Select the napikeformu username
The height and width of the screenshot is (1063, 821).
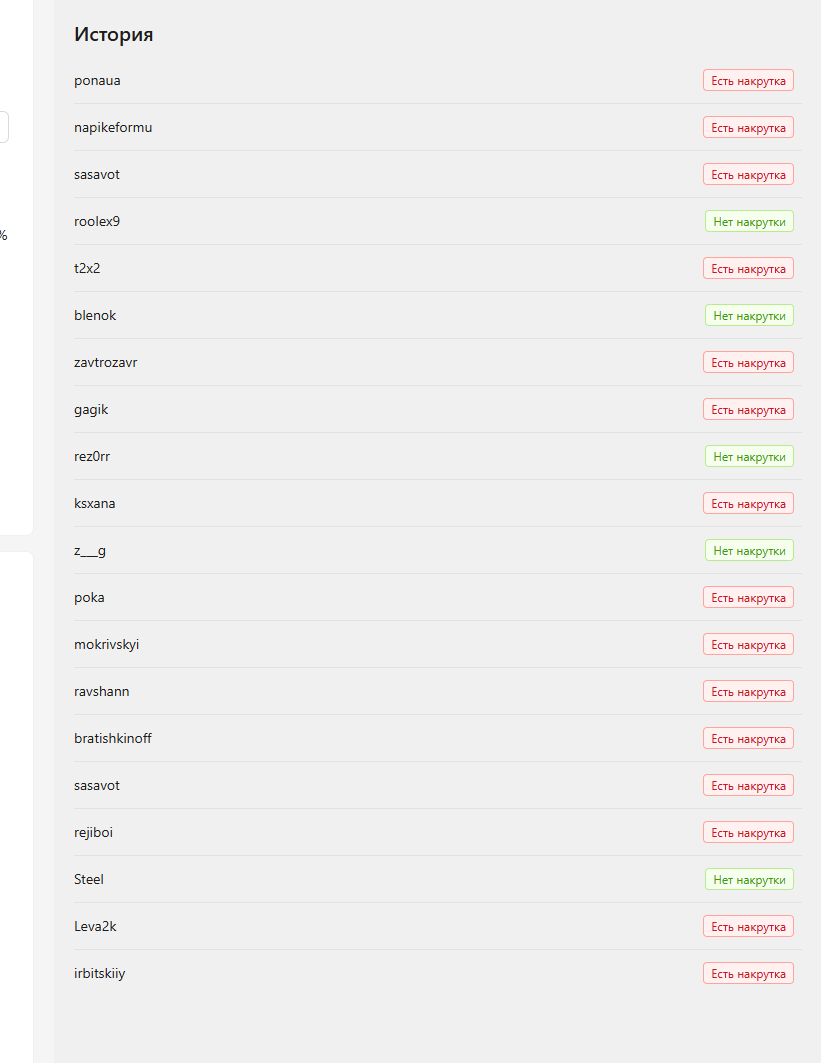[x=113, y=127]
